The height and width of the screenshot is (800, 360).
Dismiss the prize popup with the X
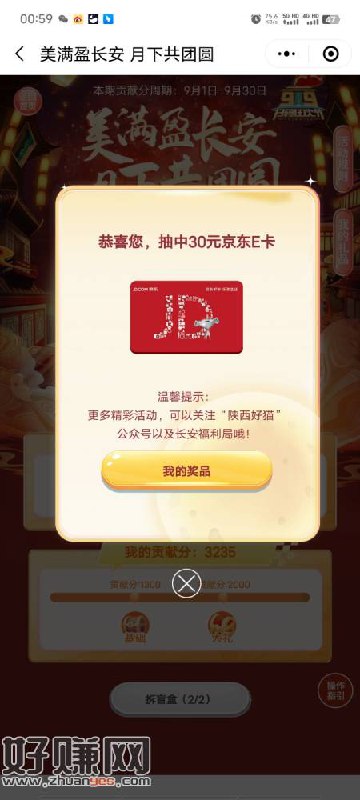point(185,583)
